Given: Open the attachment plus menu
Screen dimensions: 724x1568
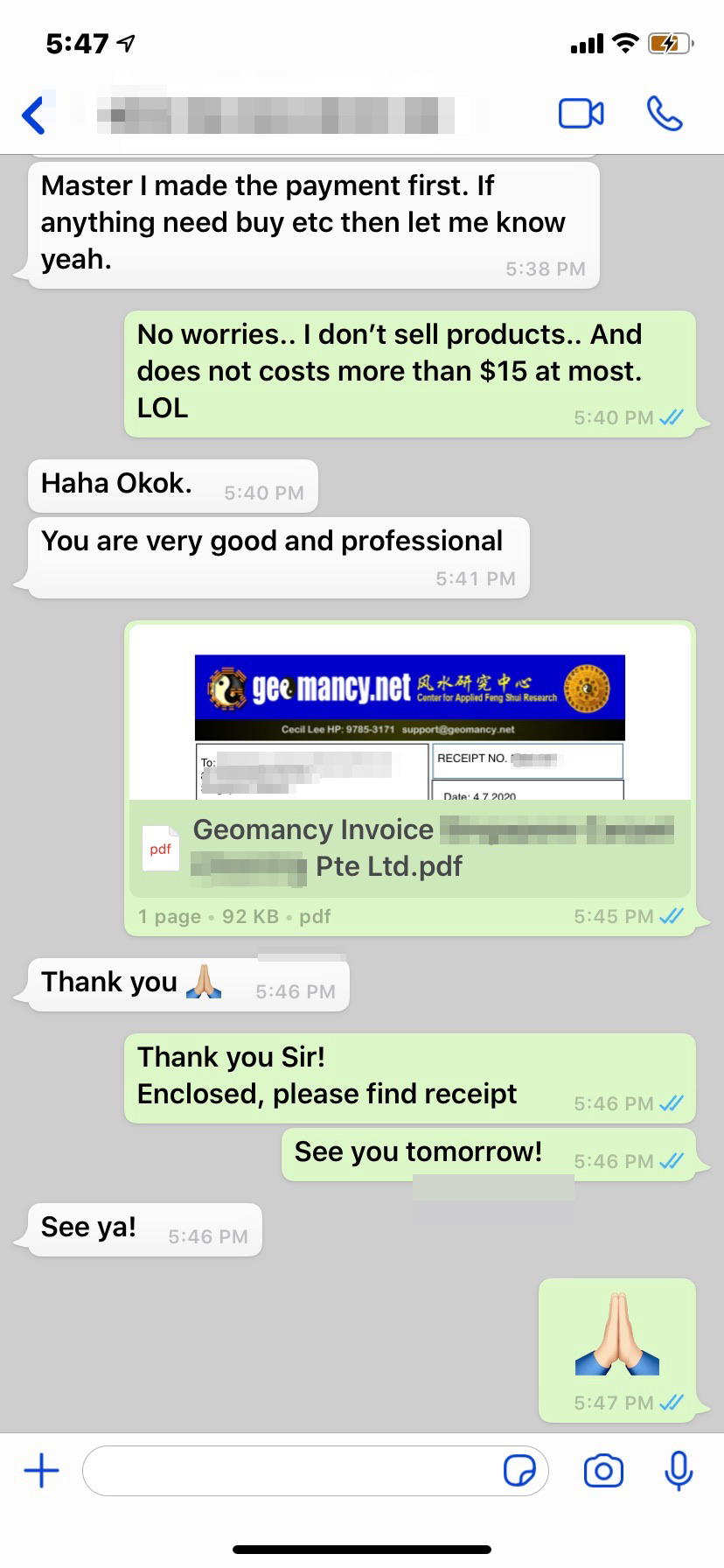Looking at the screenshot, I should pos(41,1471).
